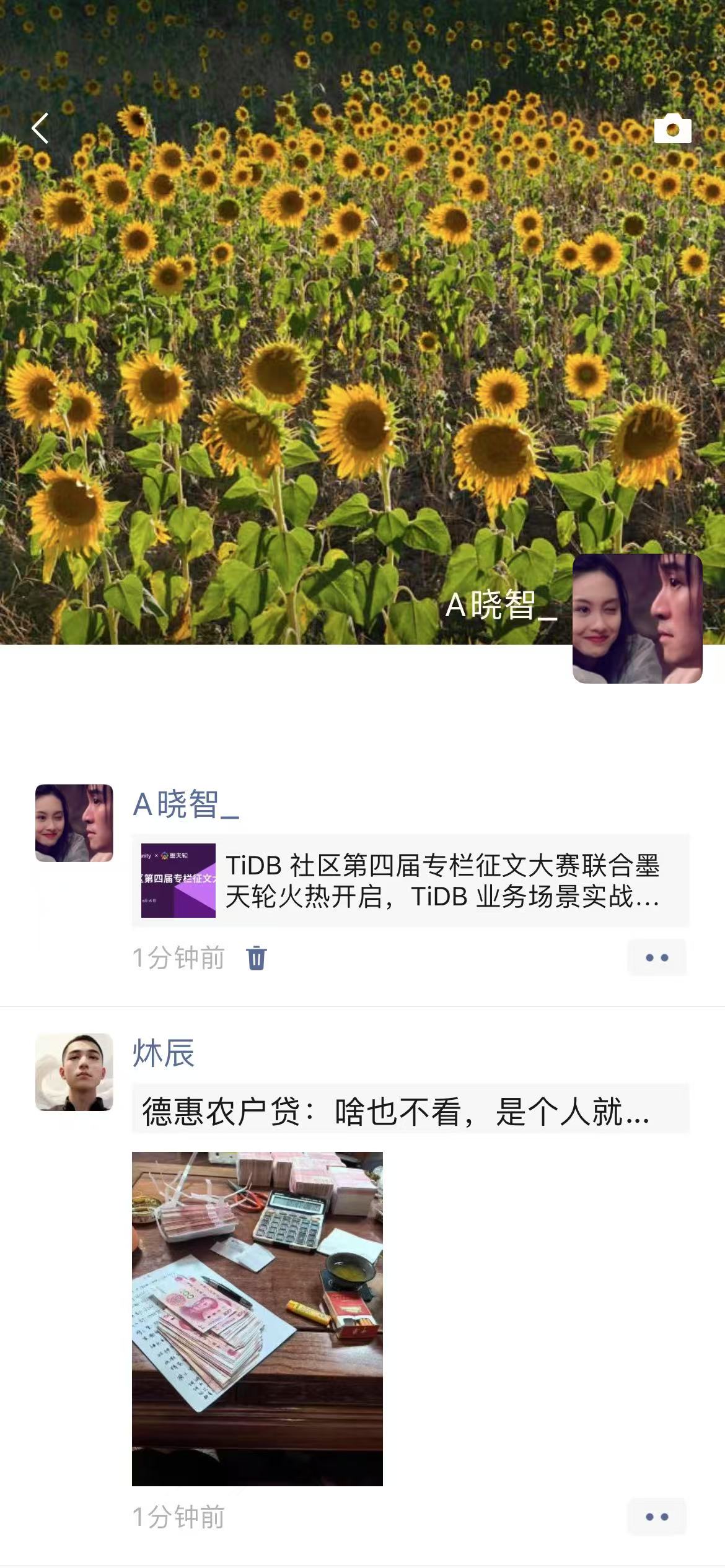View 烌辰's cash and calculator photo
725x1568 pixels.
click(257, 1318)
